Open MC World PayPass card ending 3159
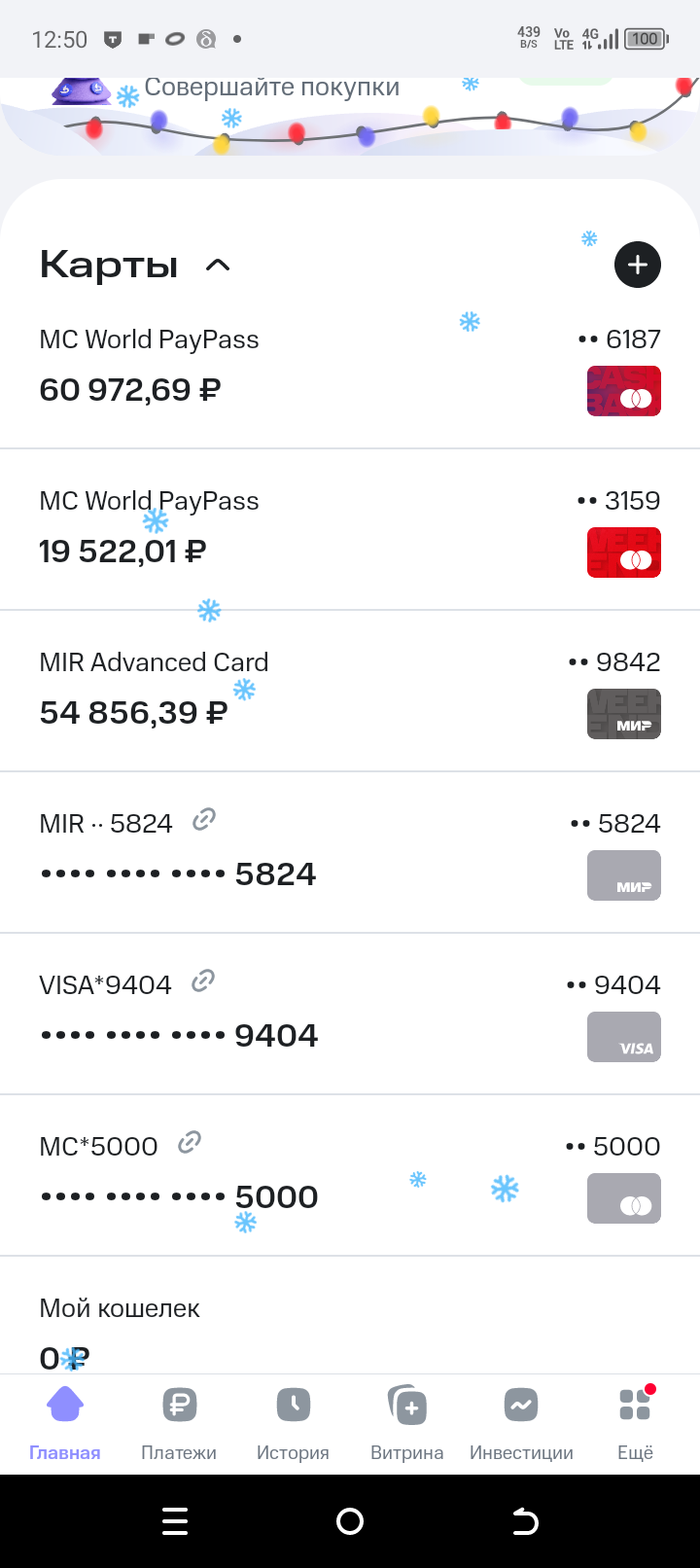 click(x=350, y=529)
